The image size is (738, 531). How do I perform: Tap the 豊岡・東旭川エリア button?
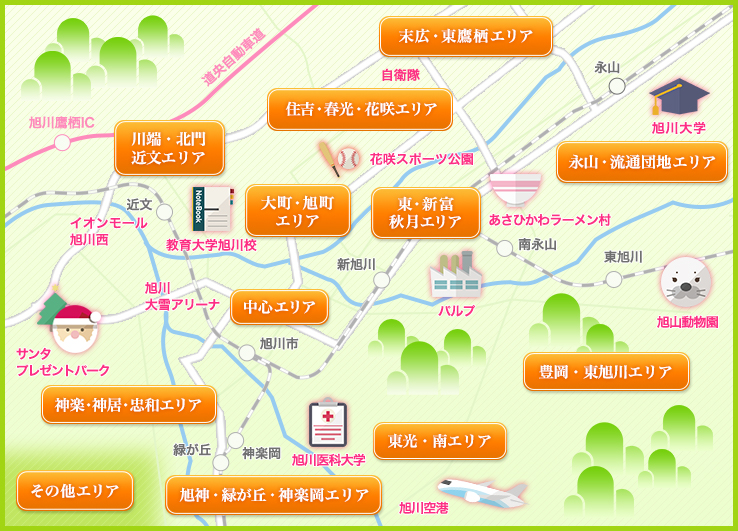click(606, 371)
